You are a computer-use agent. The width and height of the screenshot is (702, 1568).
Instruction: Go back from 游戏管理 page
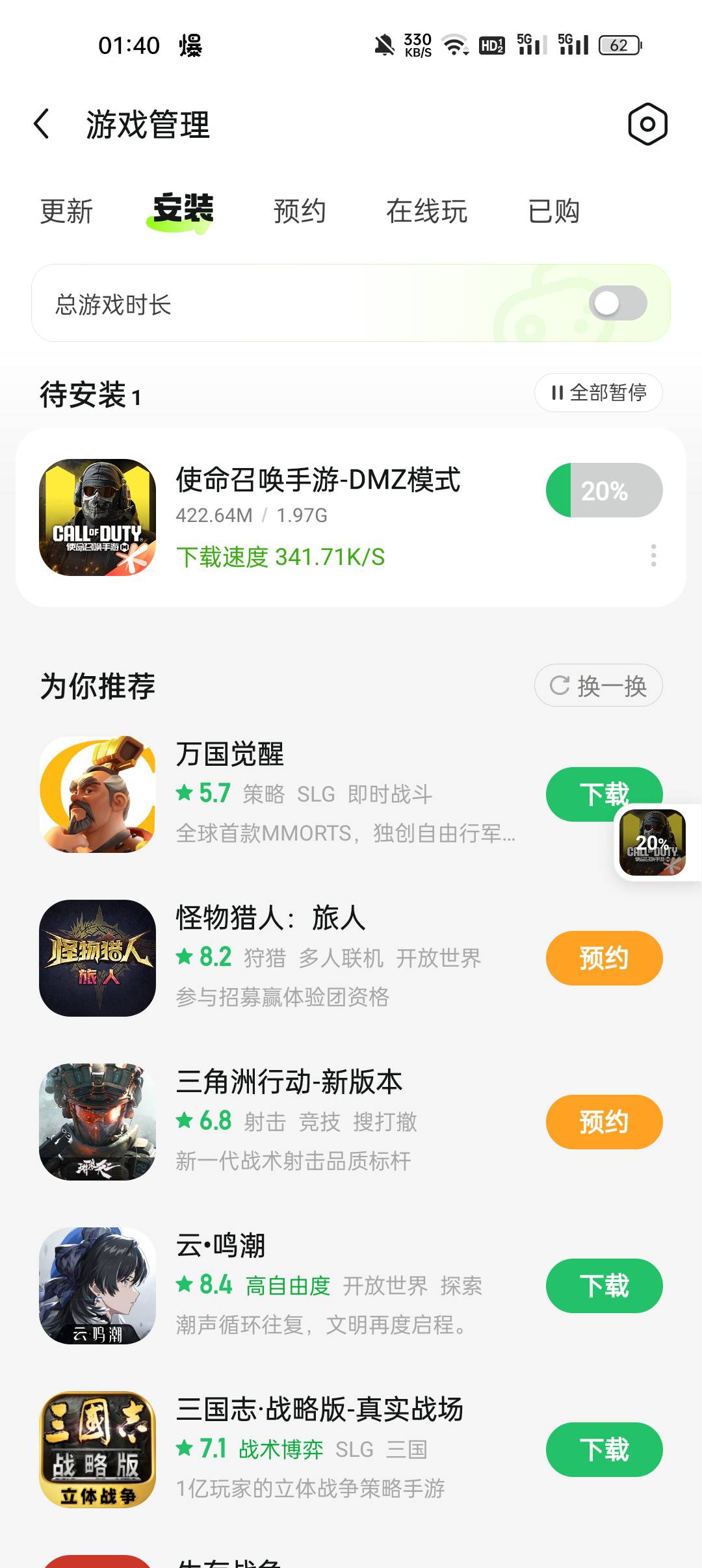point(42,124)
